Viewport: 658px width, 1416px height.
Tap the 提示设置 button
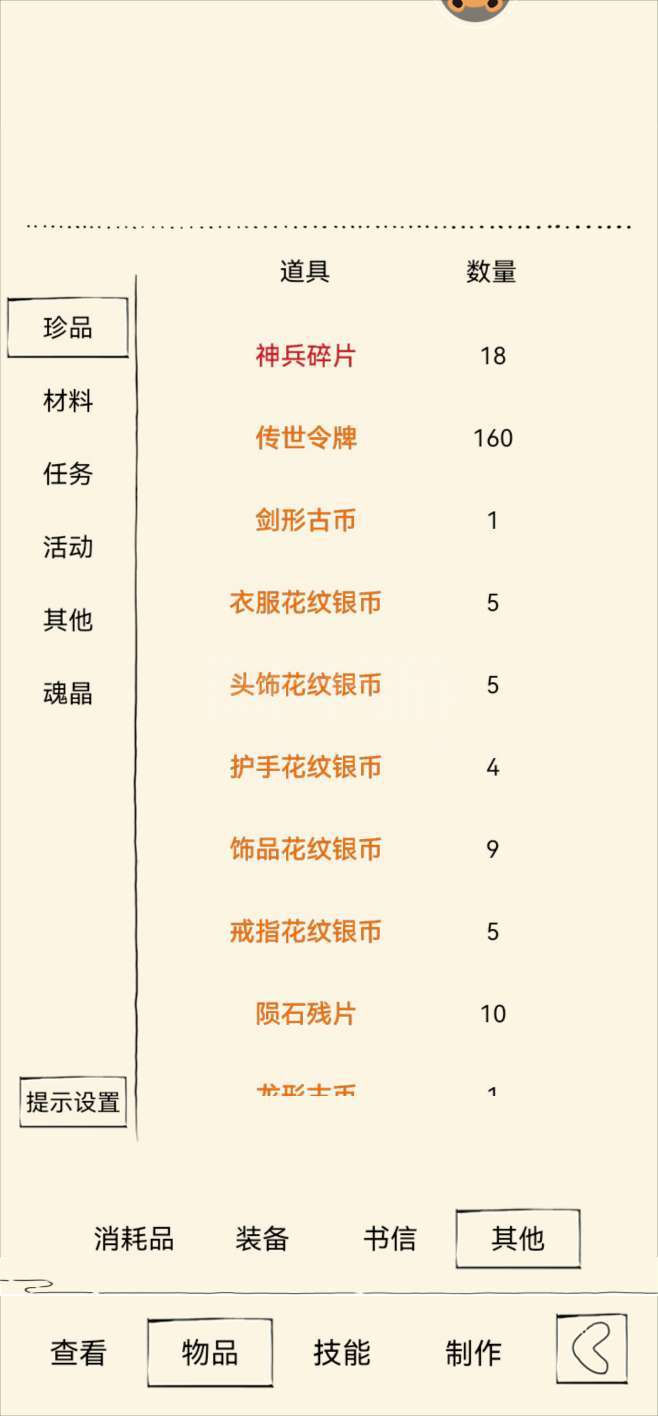click(x=73, y=1102)
